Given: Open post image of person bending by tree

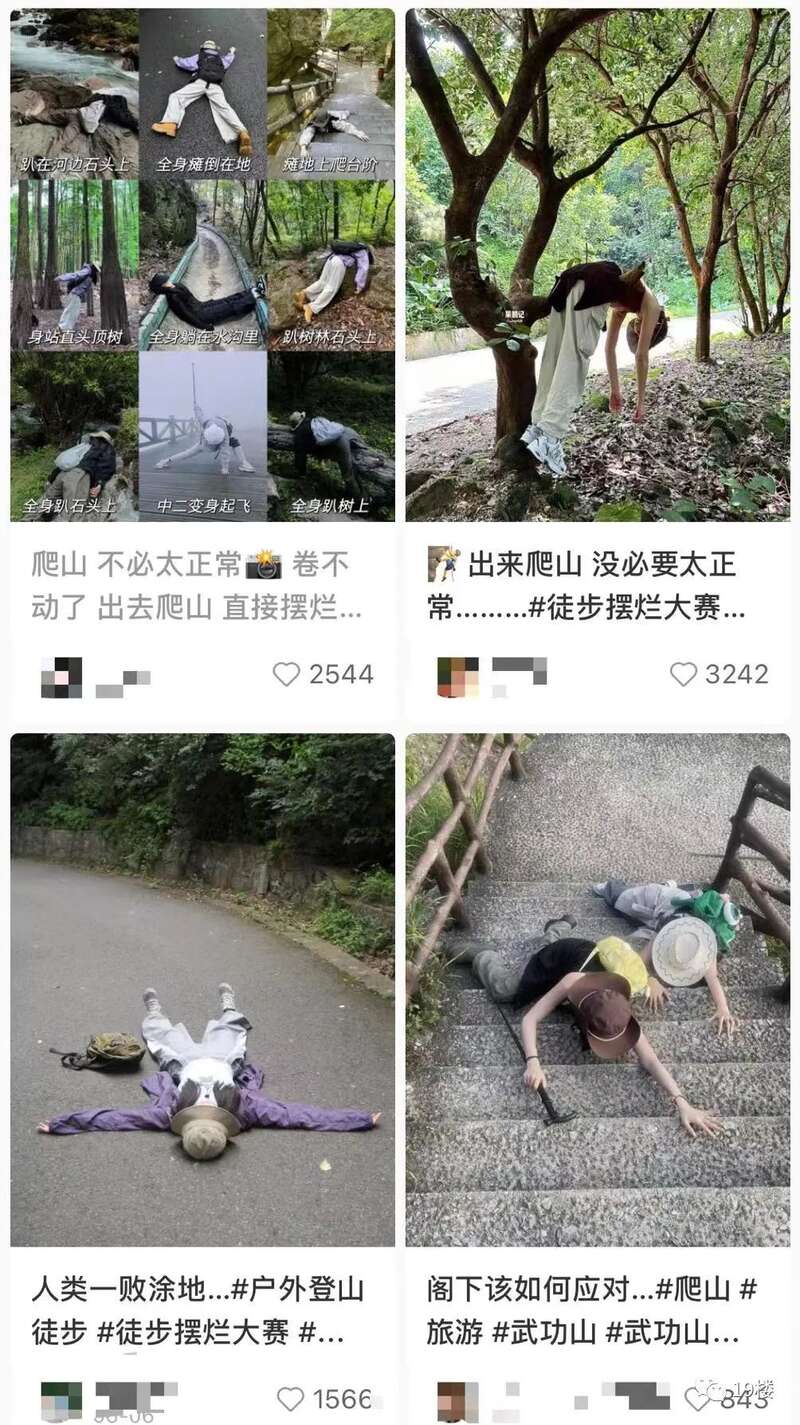Looking at the screenshot, I should click(x=598, y=265).
